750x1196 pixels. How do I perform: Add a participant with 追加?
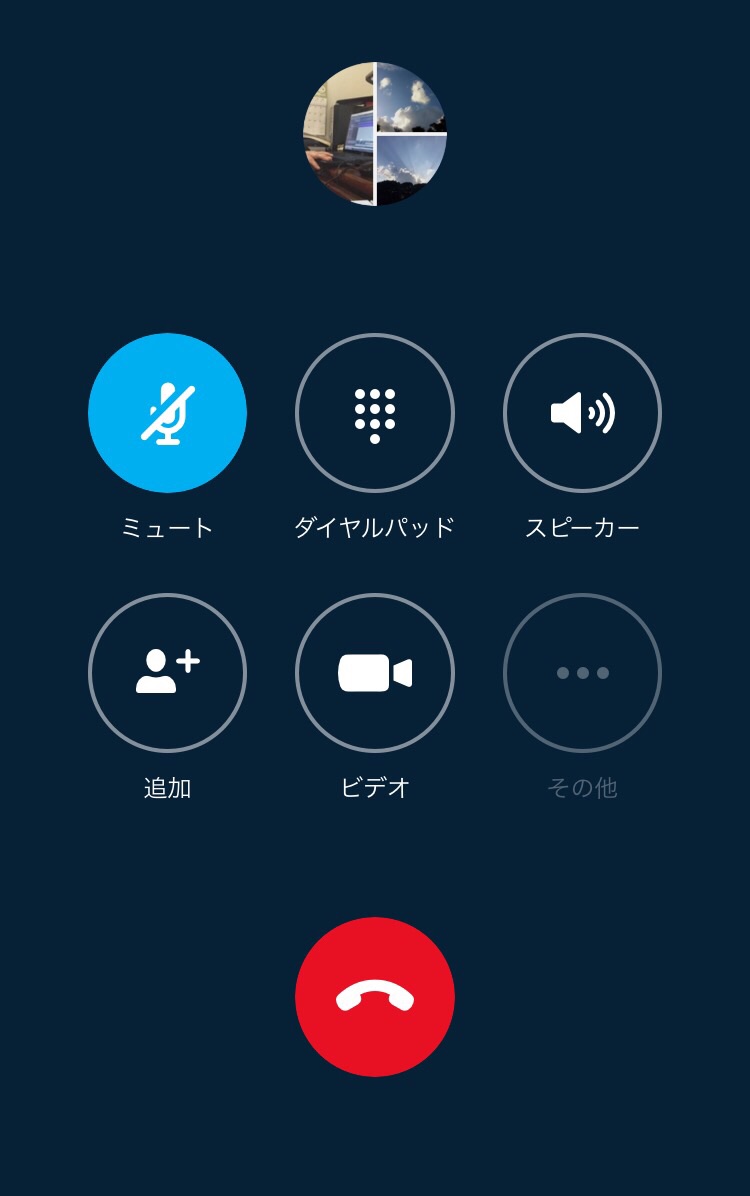[167, 673]
